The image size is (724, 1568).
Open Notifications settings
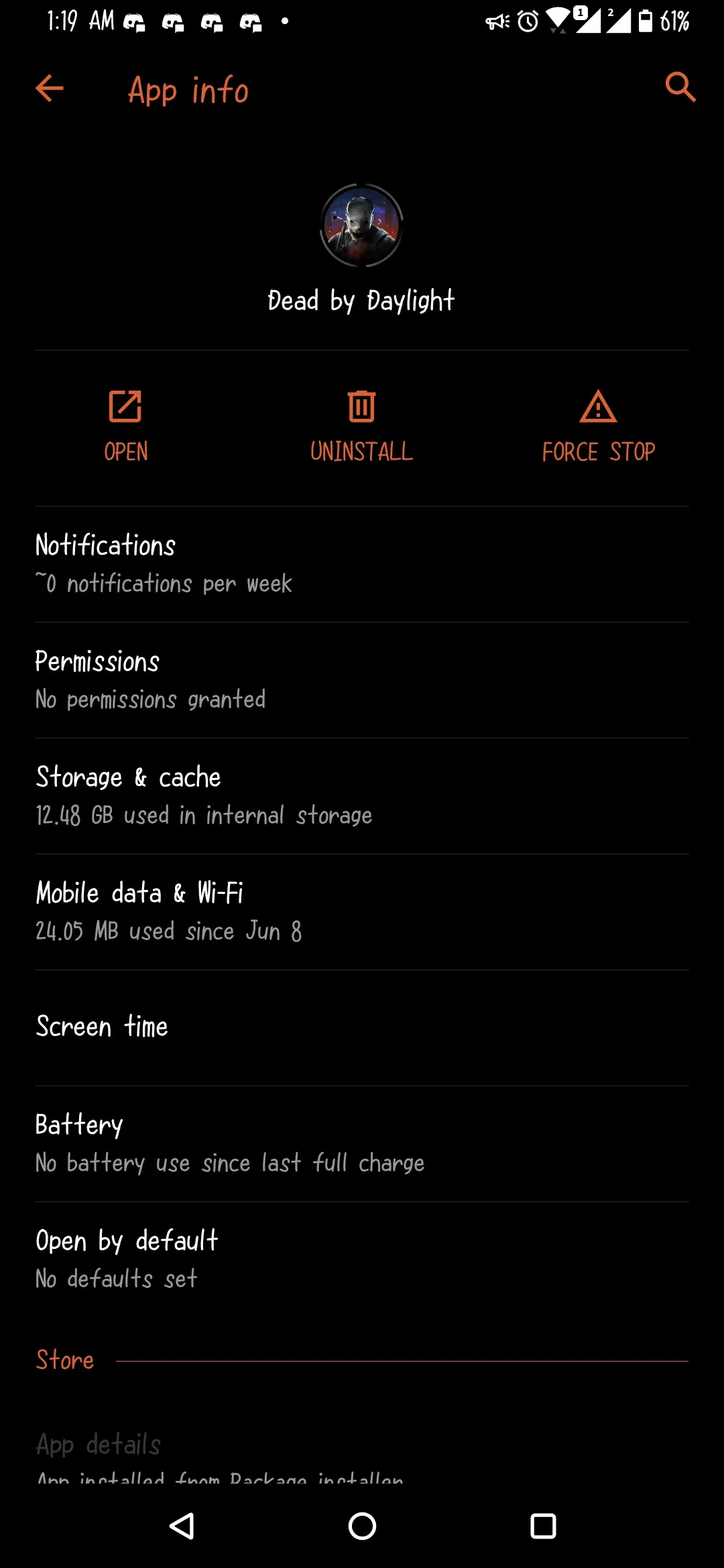pos(362,564)
